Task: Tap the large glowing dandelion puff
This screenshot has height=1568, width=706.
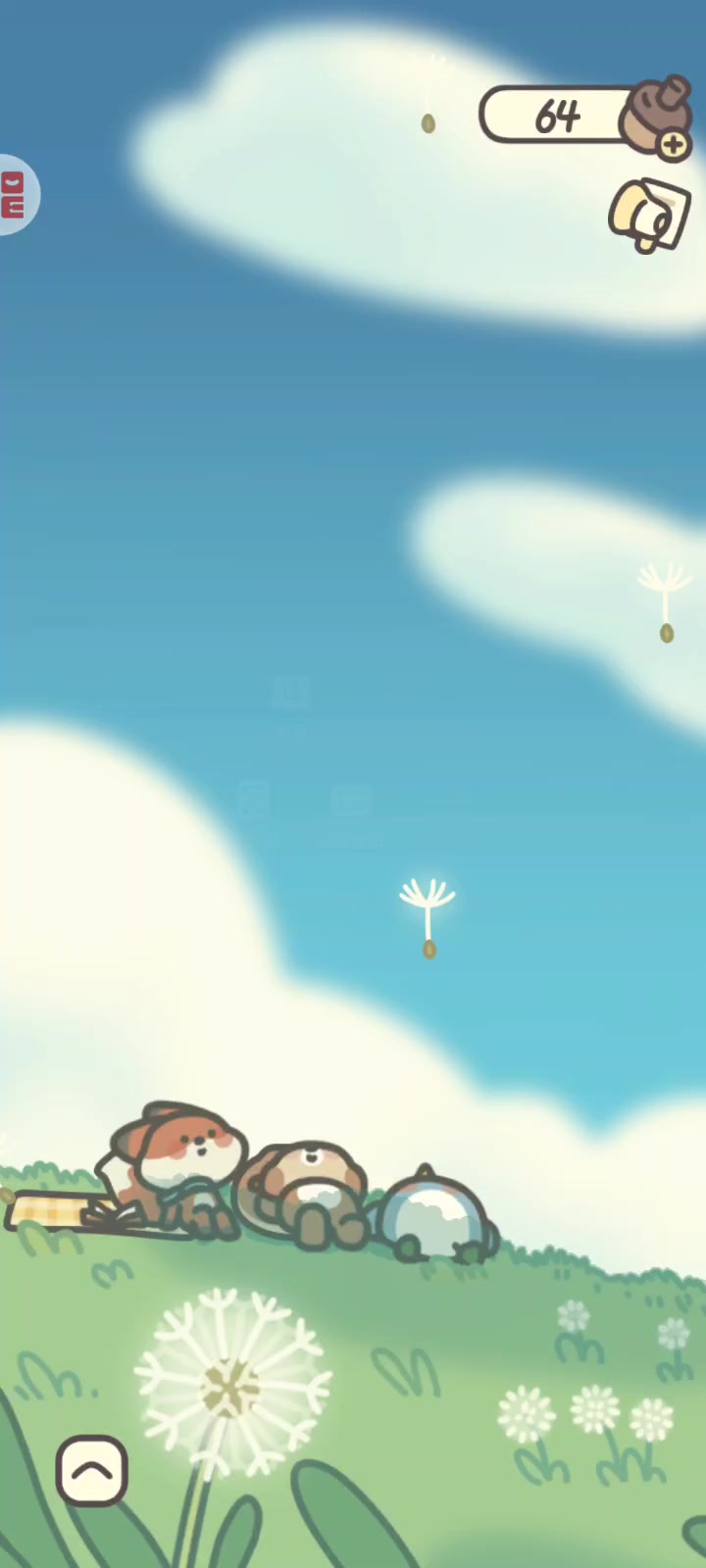Action: [232, 1383]
